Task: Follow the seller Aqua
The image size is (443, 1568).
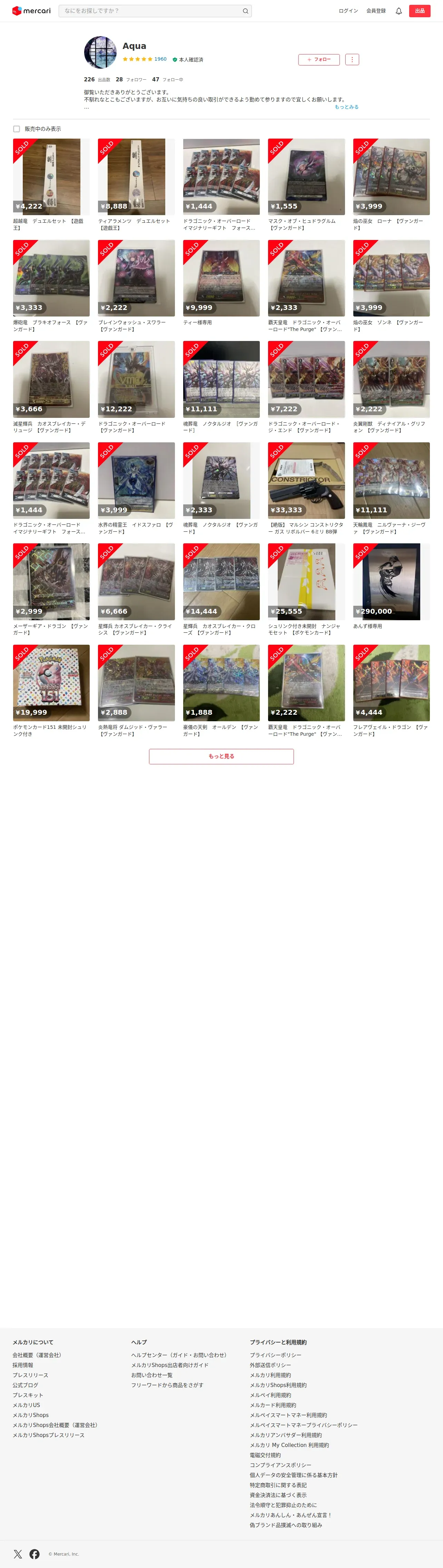Action: (x=319, y=60)
